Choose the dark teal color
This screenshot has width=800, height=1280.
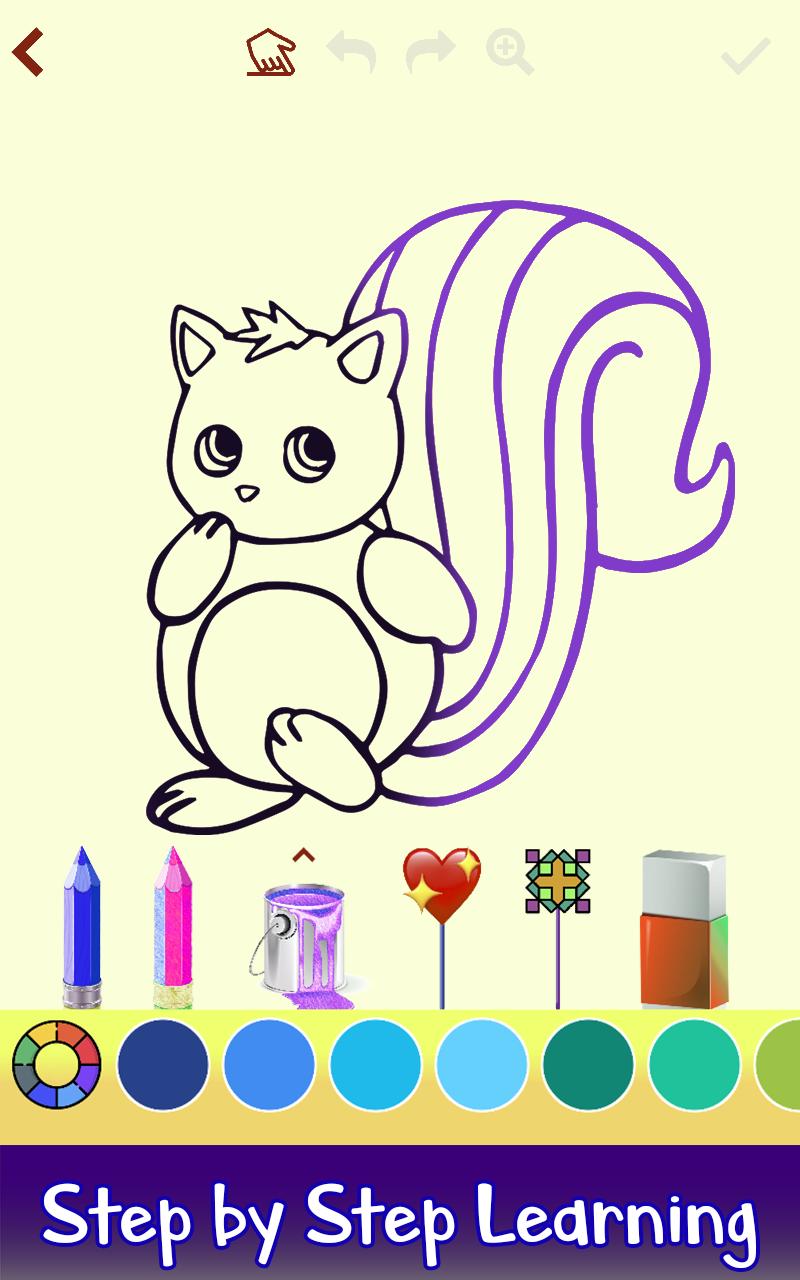click(x=588, y=1064)
